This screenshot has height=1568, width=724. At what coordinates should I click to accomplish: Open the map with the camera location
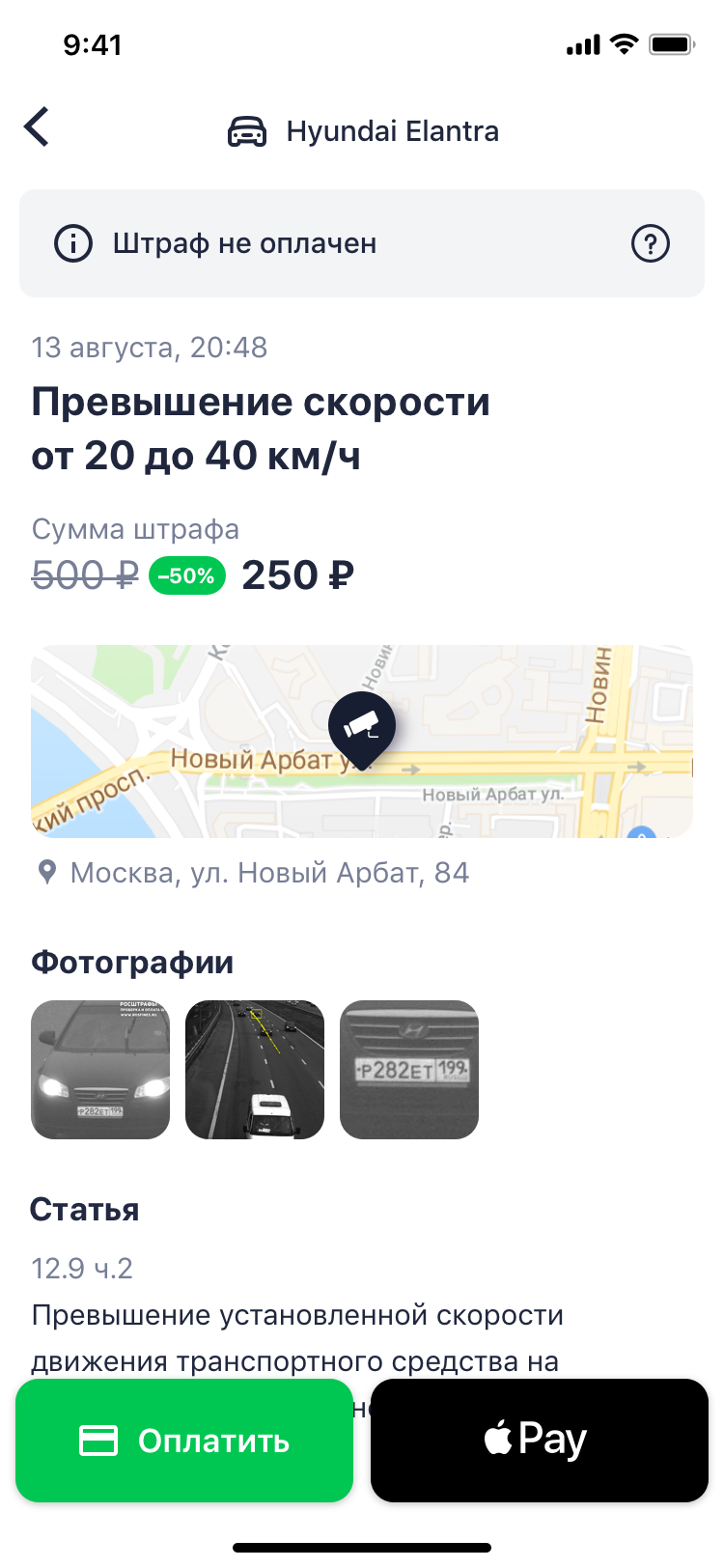pyautogui.click(x=362, y=741)
